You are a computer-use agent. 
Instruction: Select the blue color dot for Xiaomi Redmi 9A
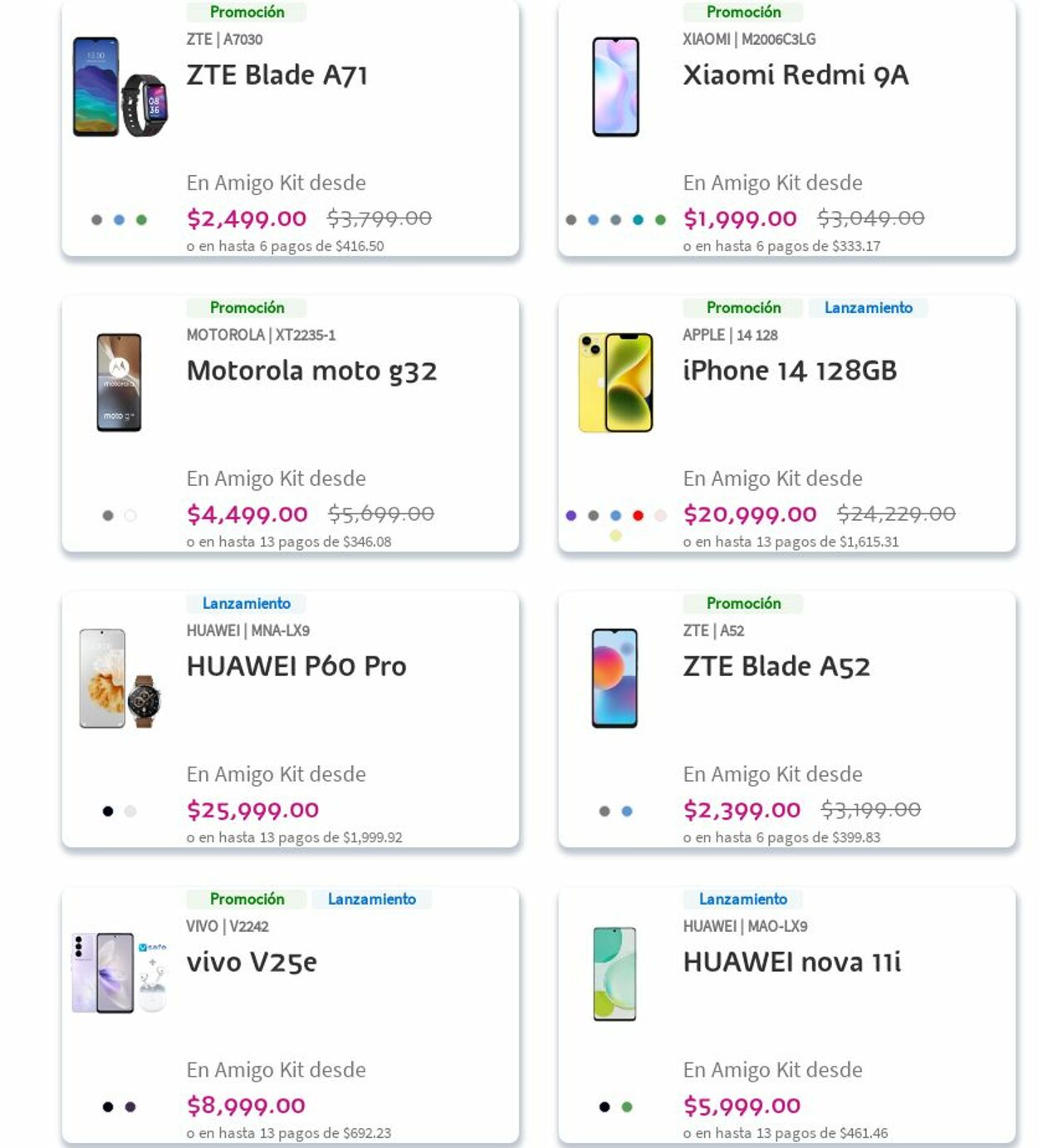pyautogui.click(x=592, y=218)
